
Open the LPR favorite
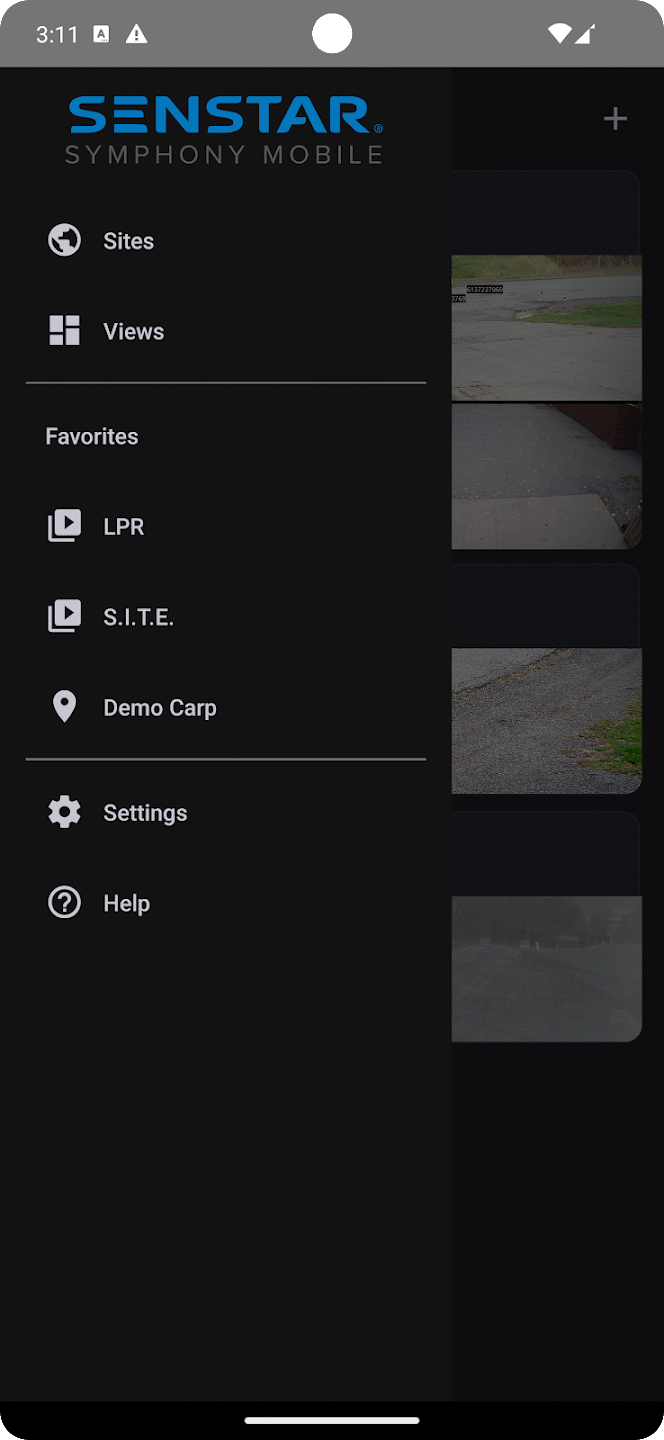123,526
